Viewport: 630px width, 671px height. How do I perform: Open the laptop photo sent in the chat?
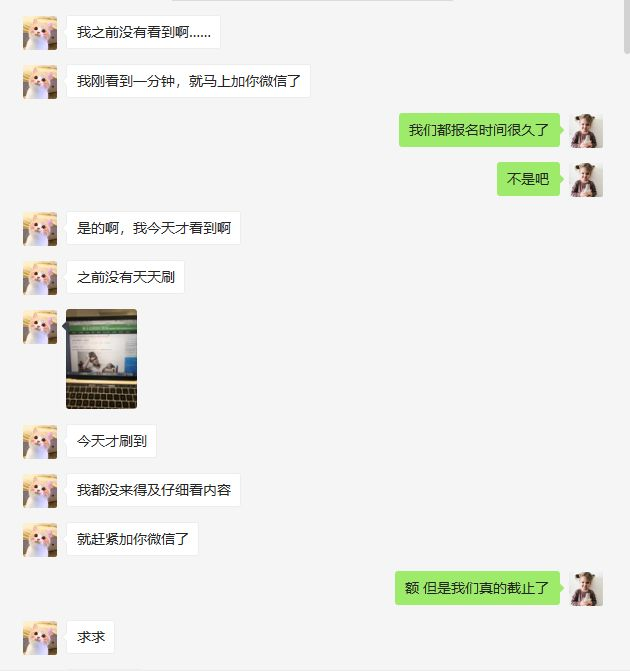coord(101,359)
